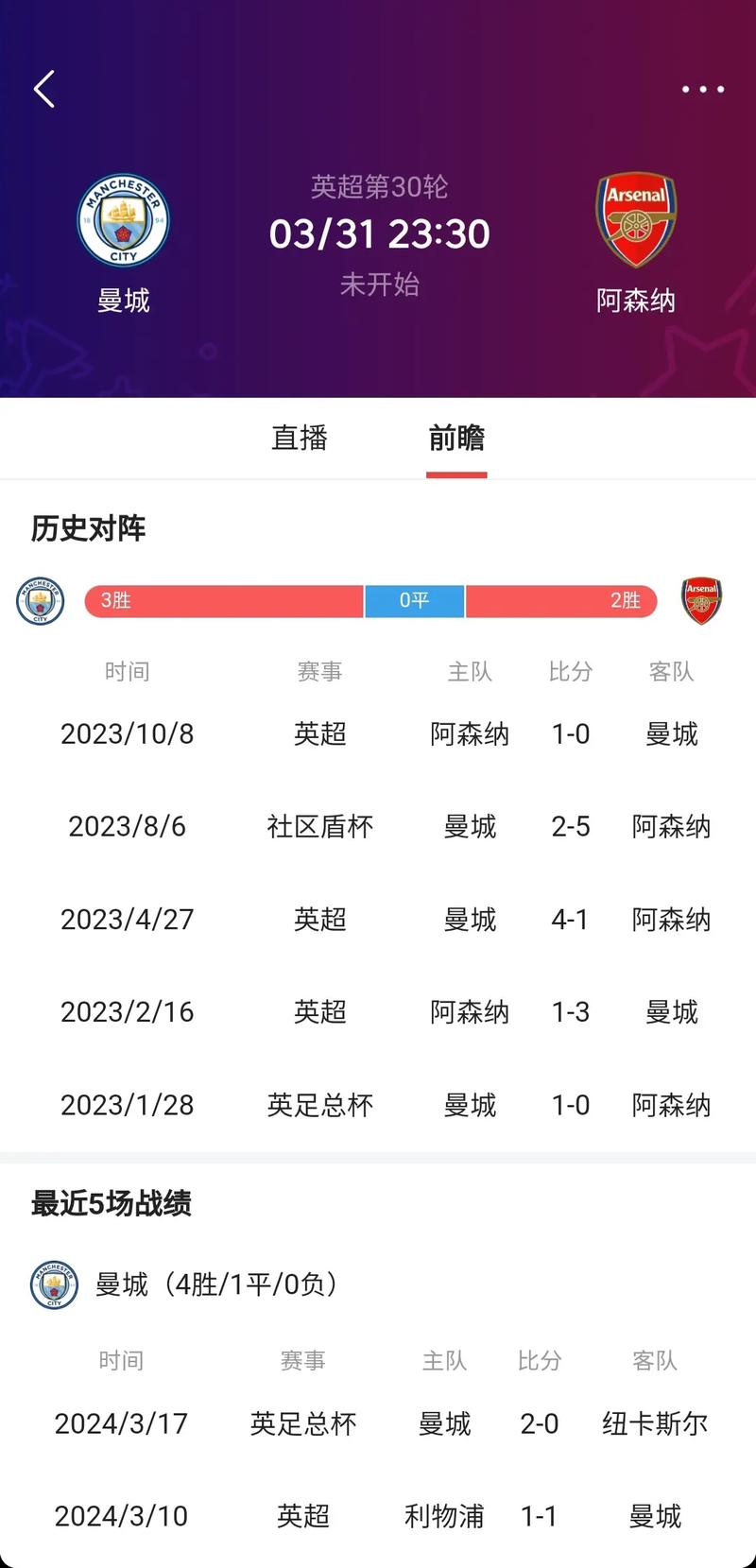The image size is (756, 1568).
Task: Open the 阿森纳 team badge in the header
Action: tap(636, 219)
